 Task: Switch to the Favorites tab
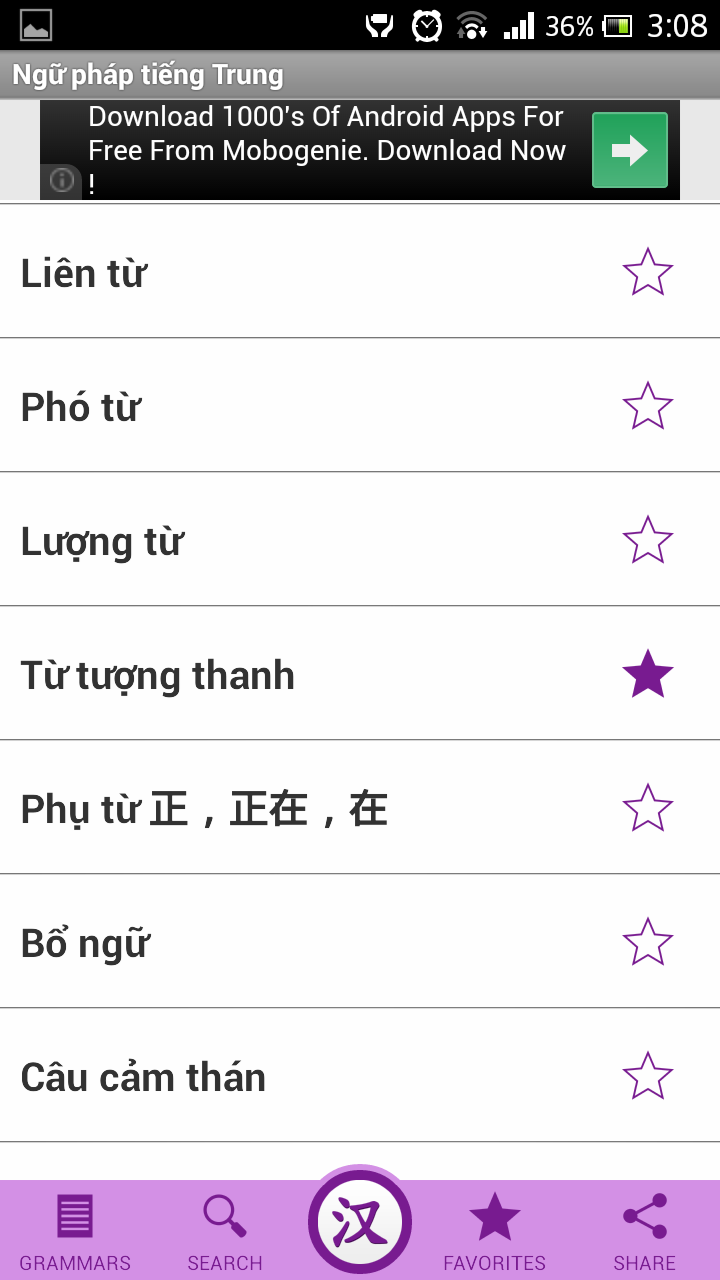click(495, 1232)
